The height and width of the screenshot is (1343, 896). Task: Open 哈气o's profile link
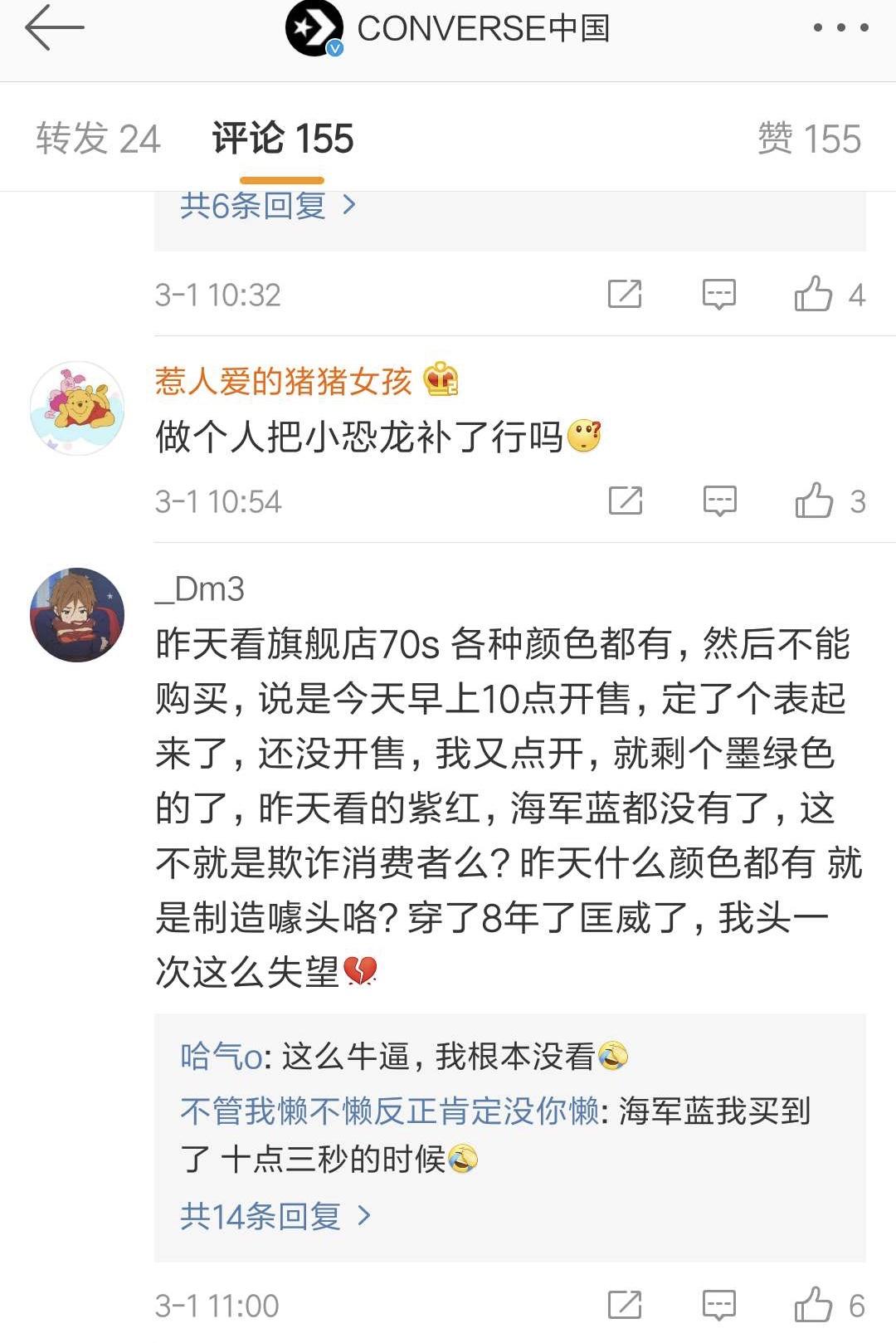pyautogui.click(x=221, y=1057)
